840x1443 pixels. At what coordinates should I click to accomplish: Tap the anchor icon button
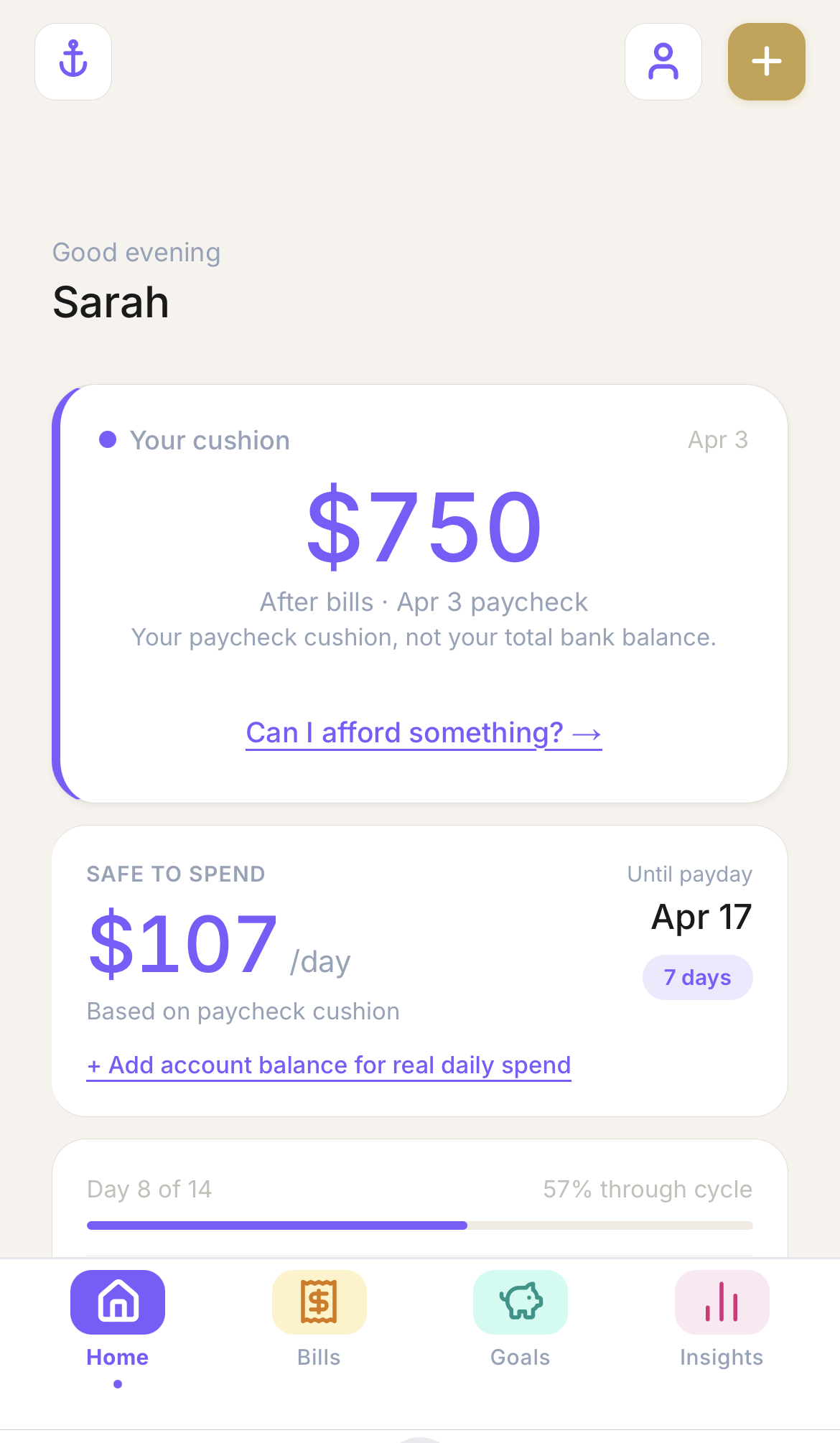(73, 62)
